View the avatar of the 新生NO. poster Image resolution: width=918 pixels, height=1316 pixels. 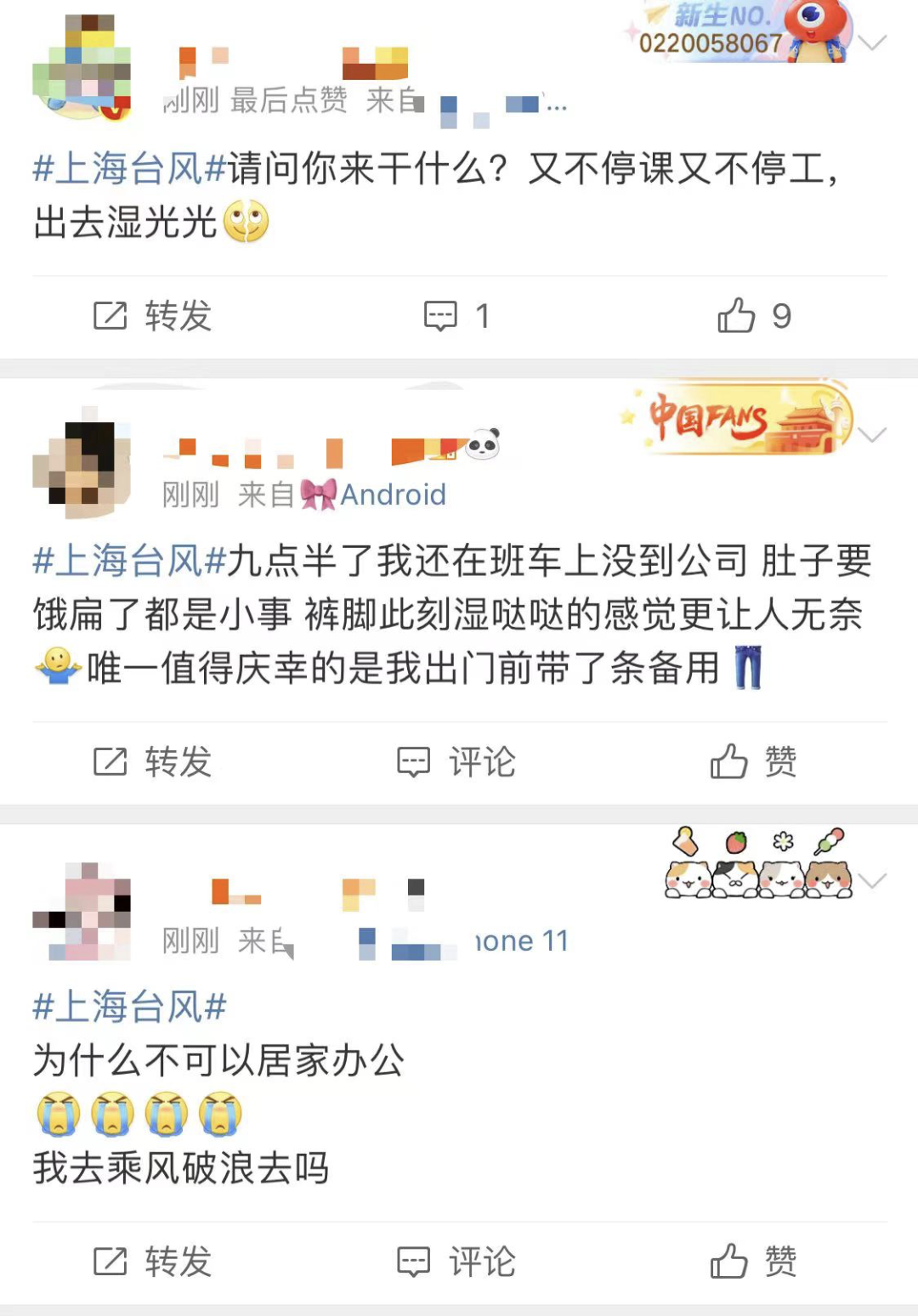click(82, 70)
